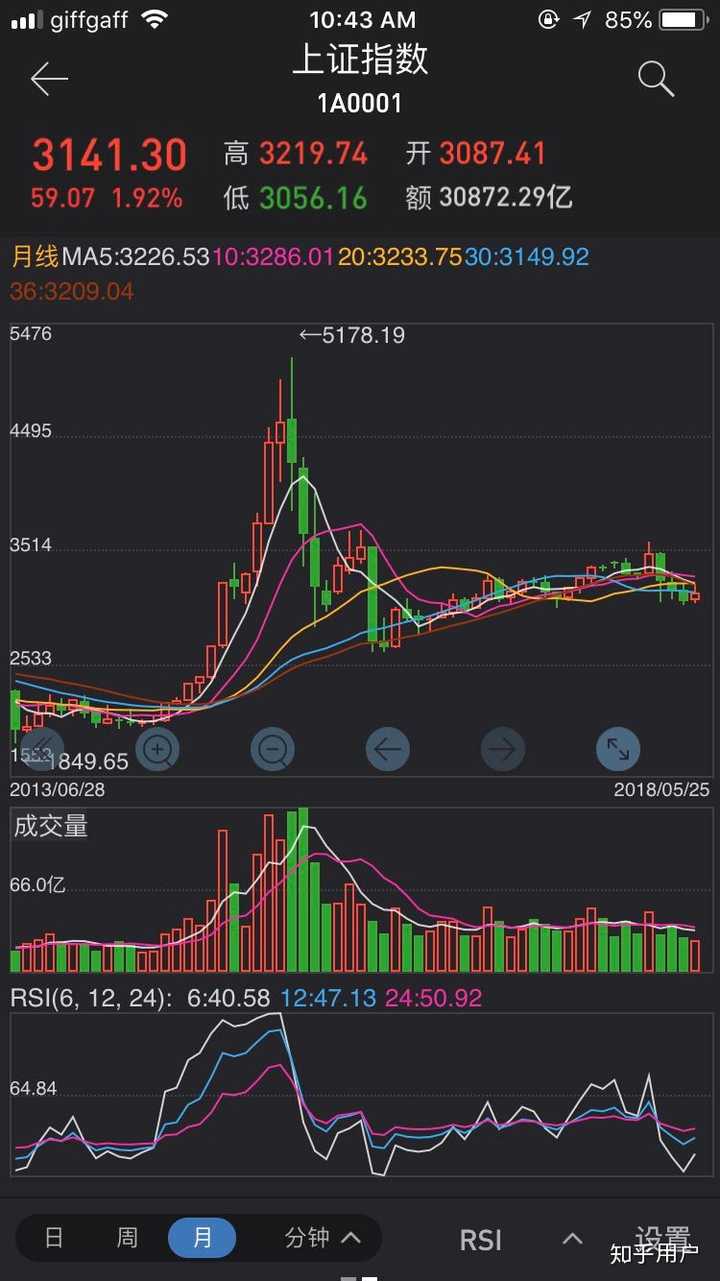Switch to the 日 daily chart
Screen dimensions: 720x1281
pos(54,1238)
